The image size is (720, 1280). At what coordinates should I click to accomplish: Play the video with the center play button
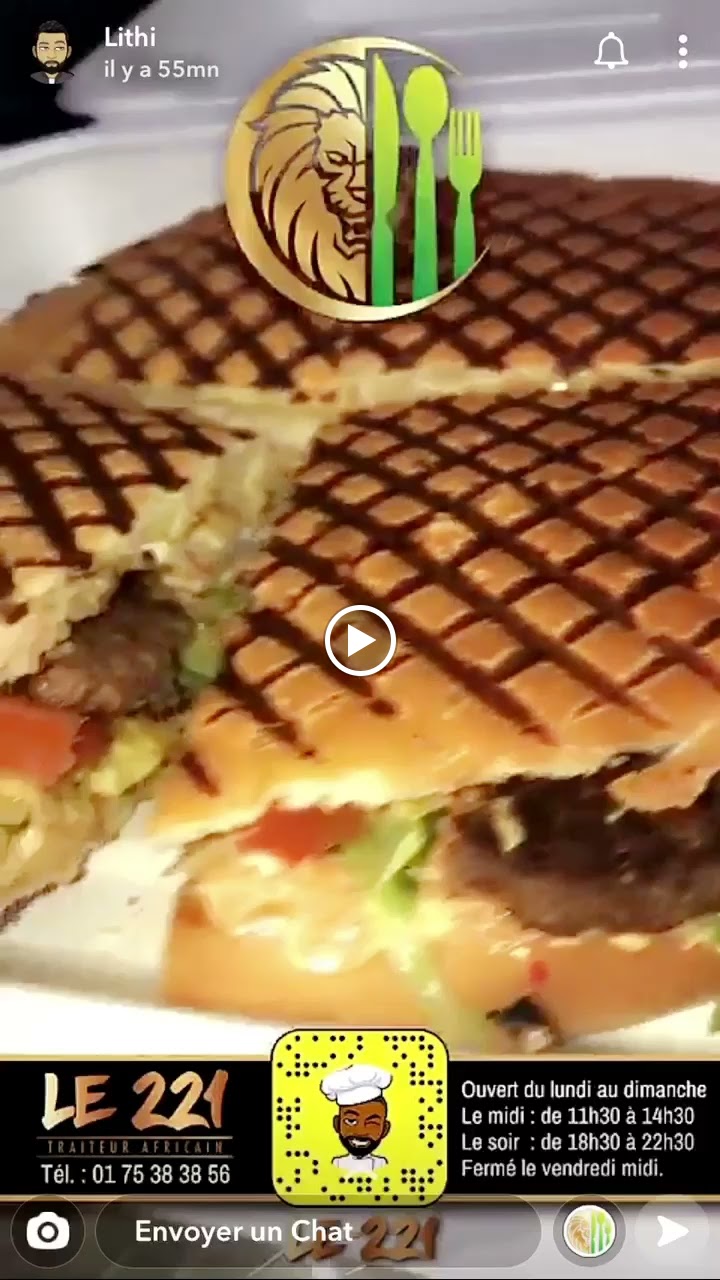[x=360, y=640]
